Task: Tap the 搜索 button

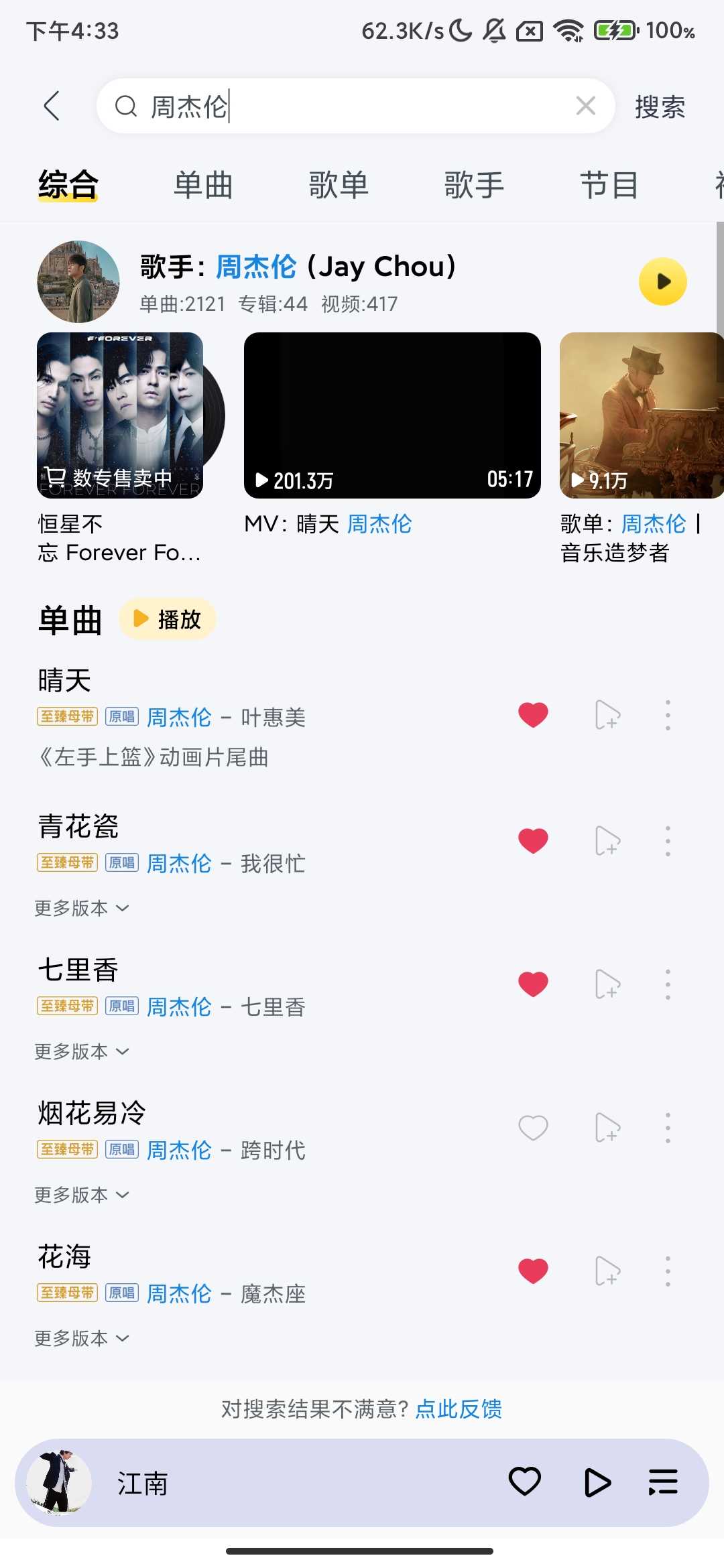Action: pos(660,107)
